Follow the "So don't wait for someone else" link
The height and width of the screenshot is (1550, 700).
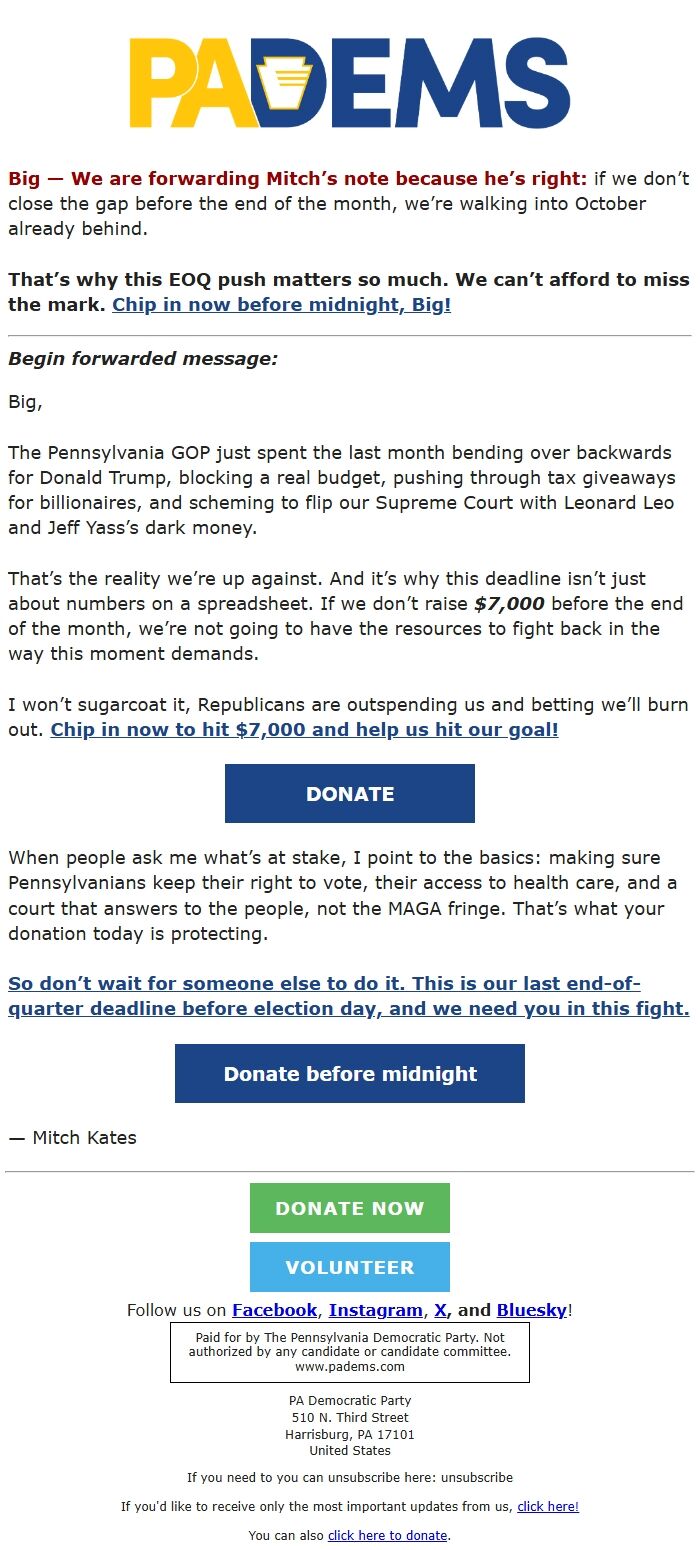[x=349, y=996]
